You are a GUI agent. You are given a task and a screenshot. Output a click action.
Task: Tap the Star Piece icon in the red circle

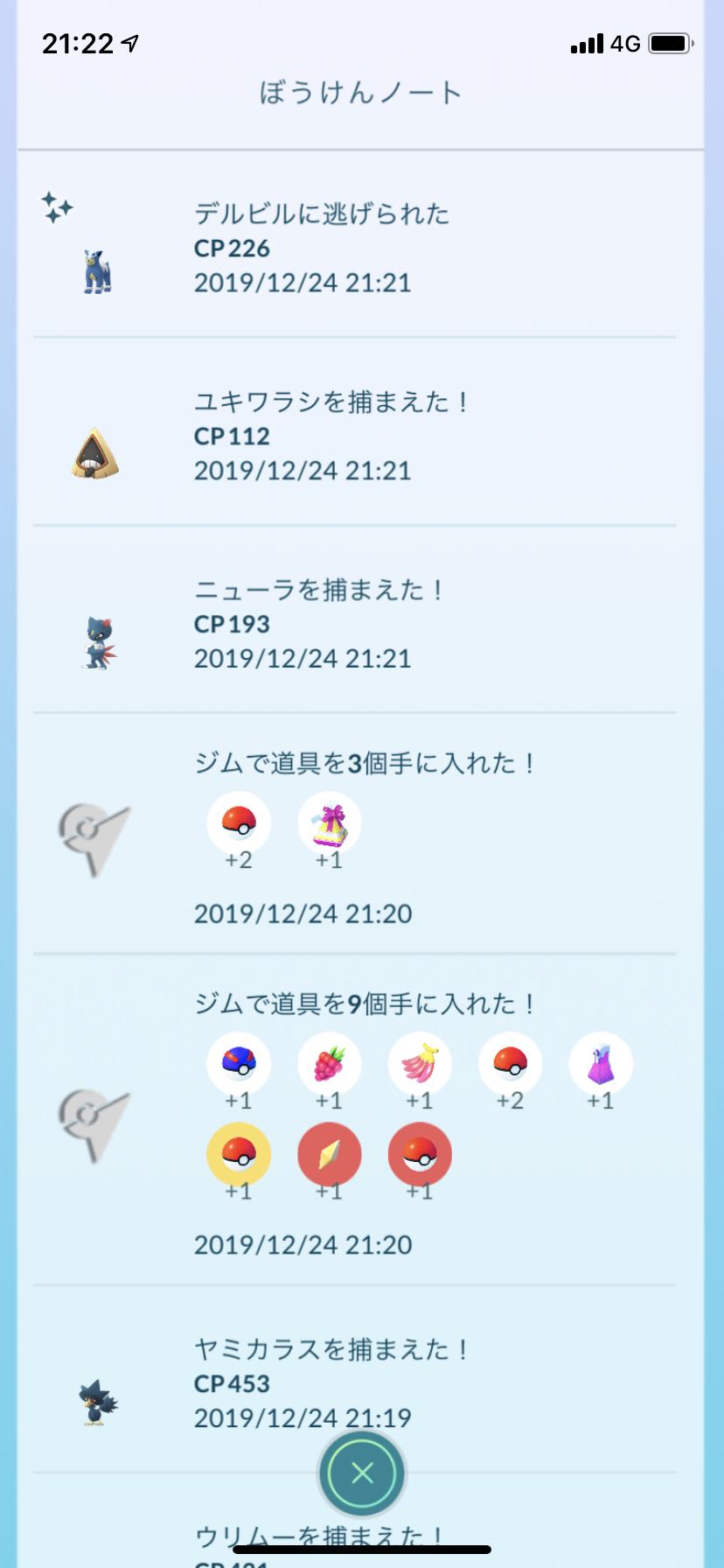point(329,1155)
